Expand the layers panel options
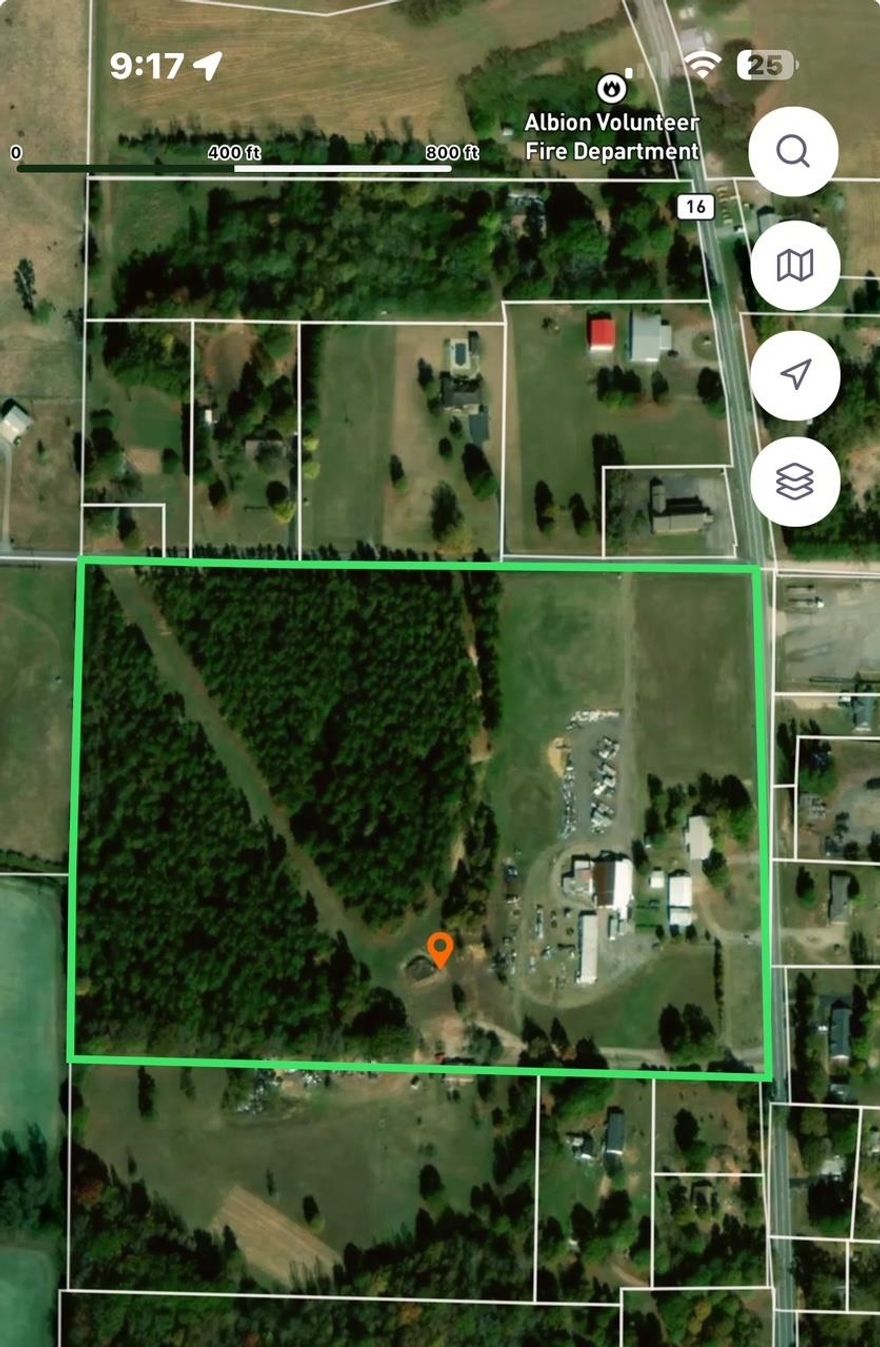Image resolution: width=880 pixels, height=1347 pixels. (x=794, y=482)
